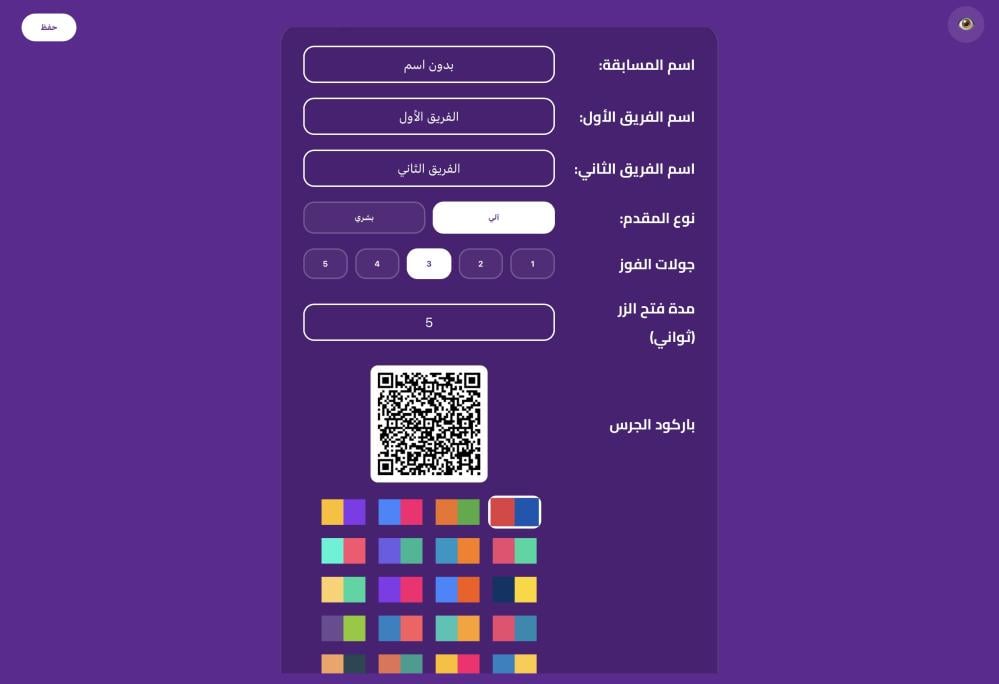
Task: Edit the button open duration seconds field
Action: pyautogui.click(x=429, y=323)
